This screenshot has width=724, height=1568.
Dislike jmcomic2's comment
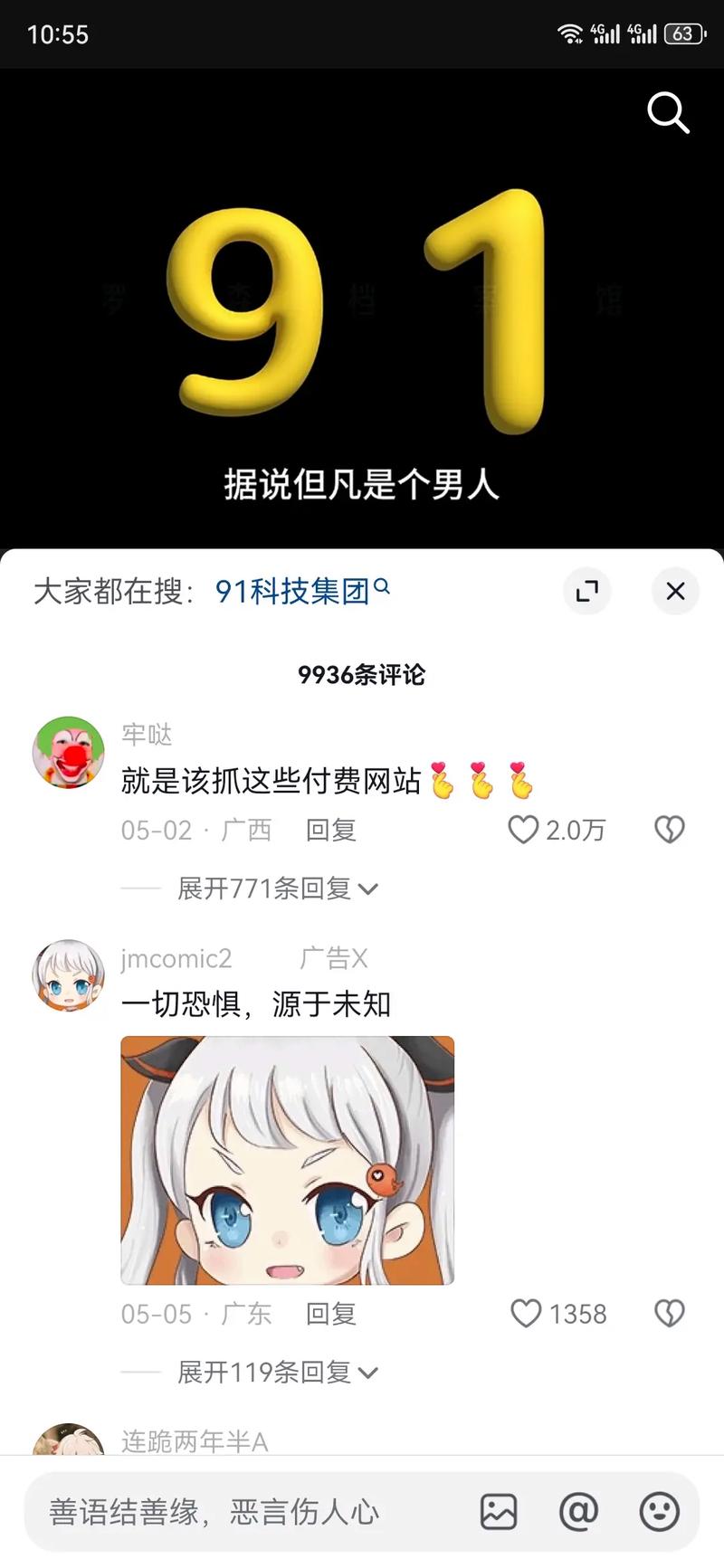(x=670, y=1314)
